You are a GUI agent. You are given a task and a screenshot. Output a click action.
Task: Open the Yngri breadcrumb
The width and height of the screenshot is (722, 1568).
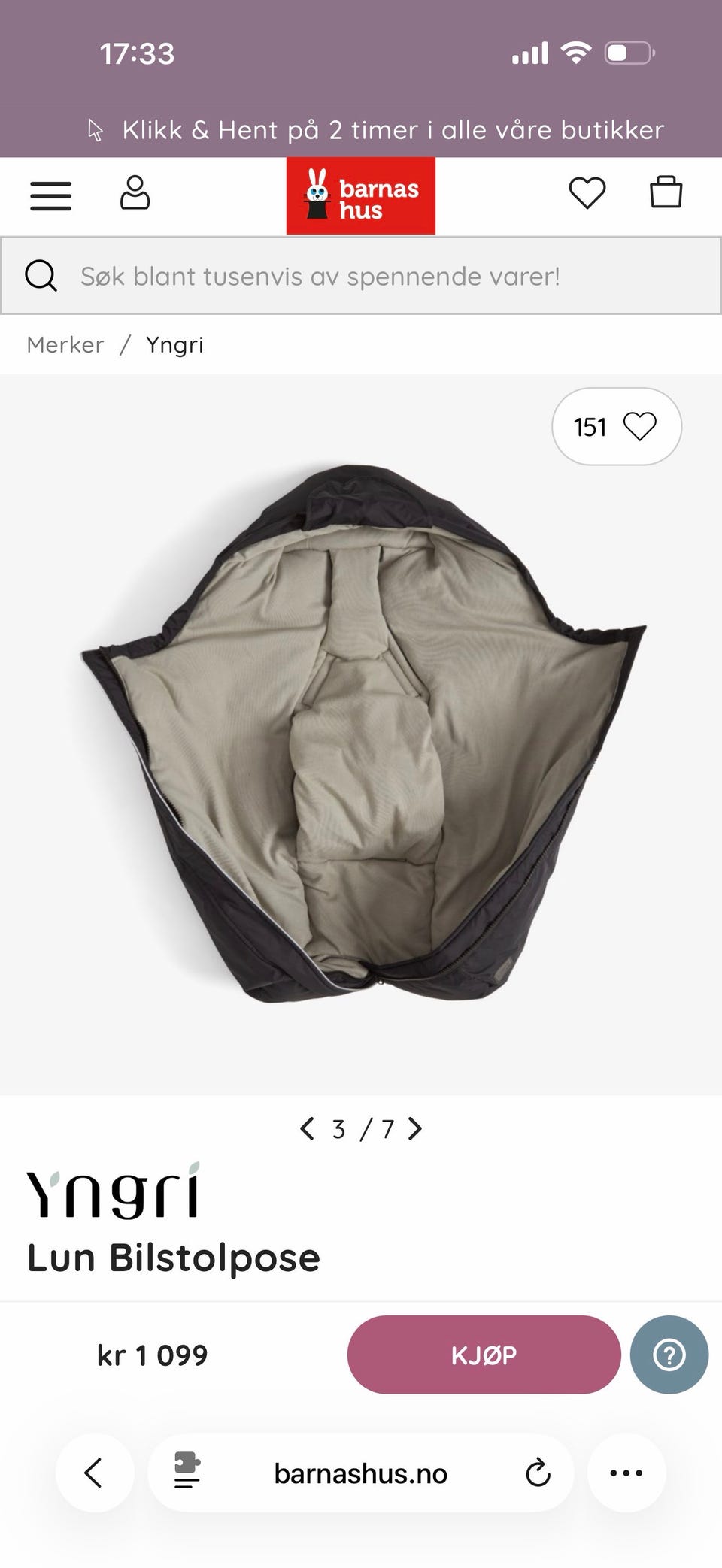tap(174, 344)
